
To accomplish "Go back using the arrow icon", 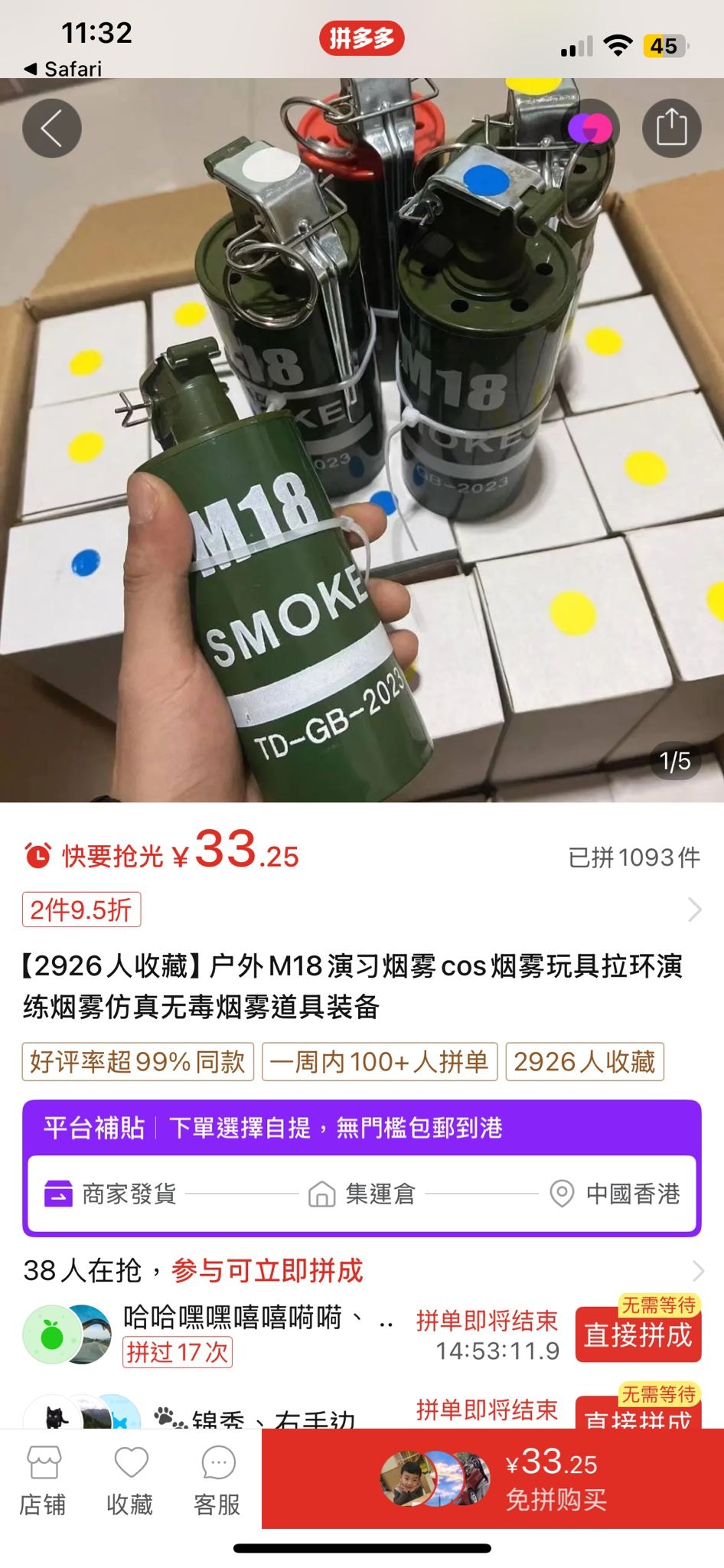I will point(52,128).
